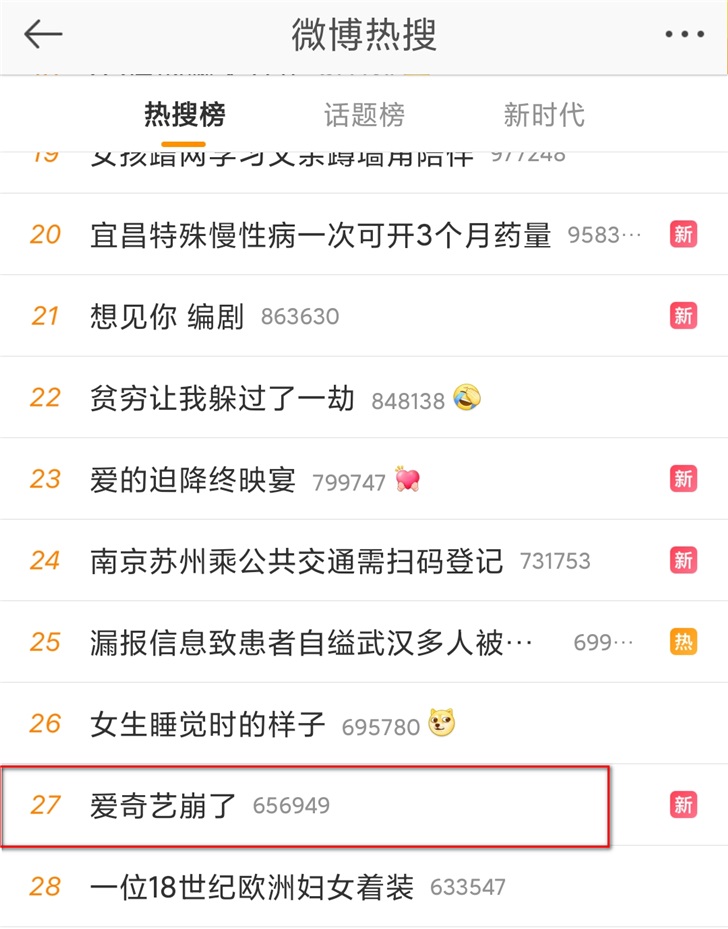728x929 pixels.
Task: Switch to the 新时代 tab
Action: coord(543,115)
